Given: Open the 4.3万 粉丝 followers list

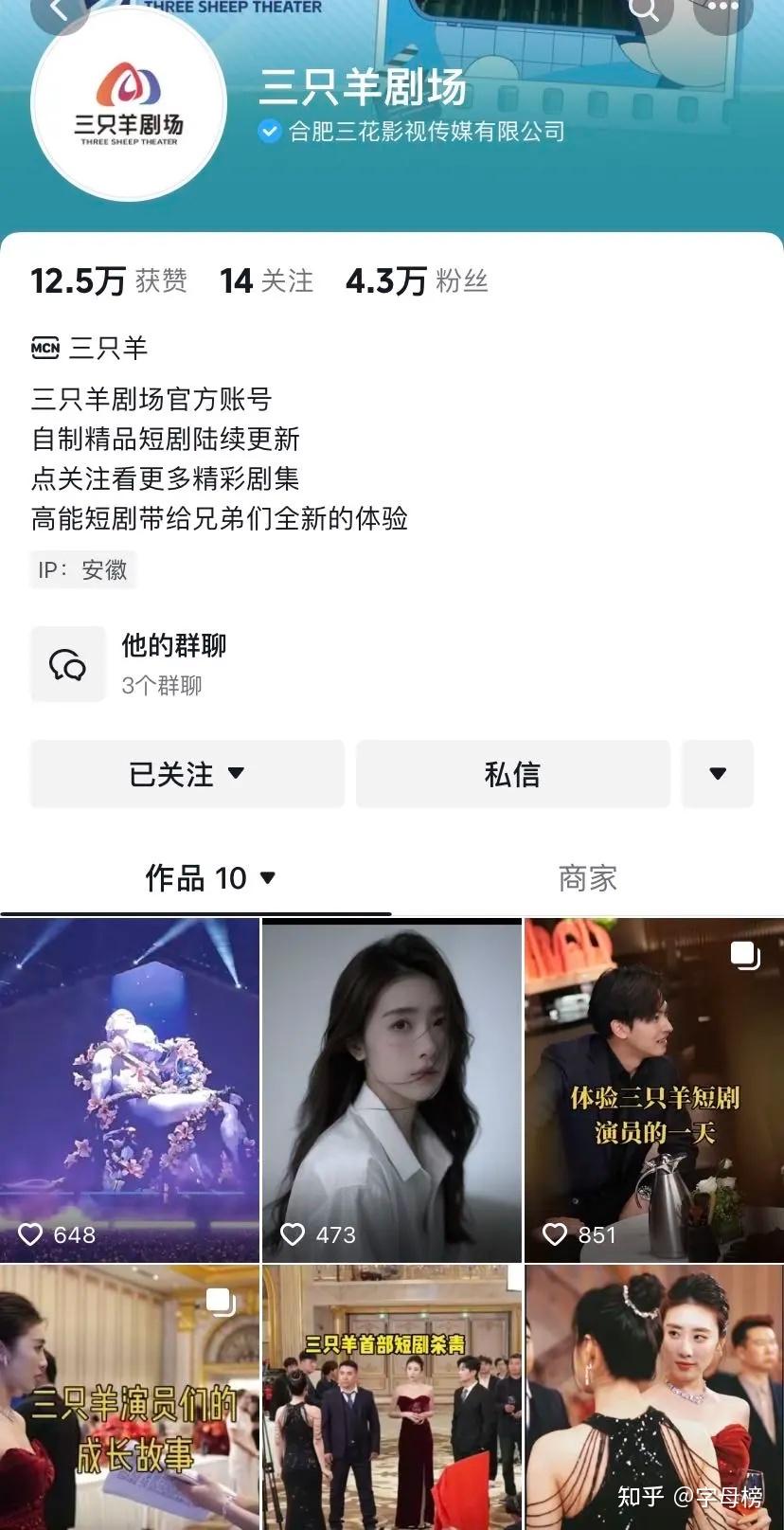Looking at the screenshot, I should 416,279.
